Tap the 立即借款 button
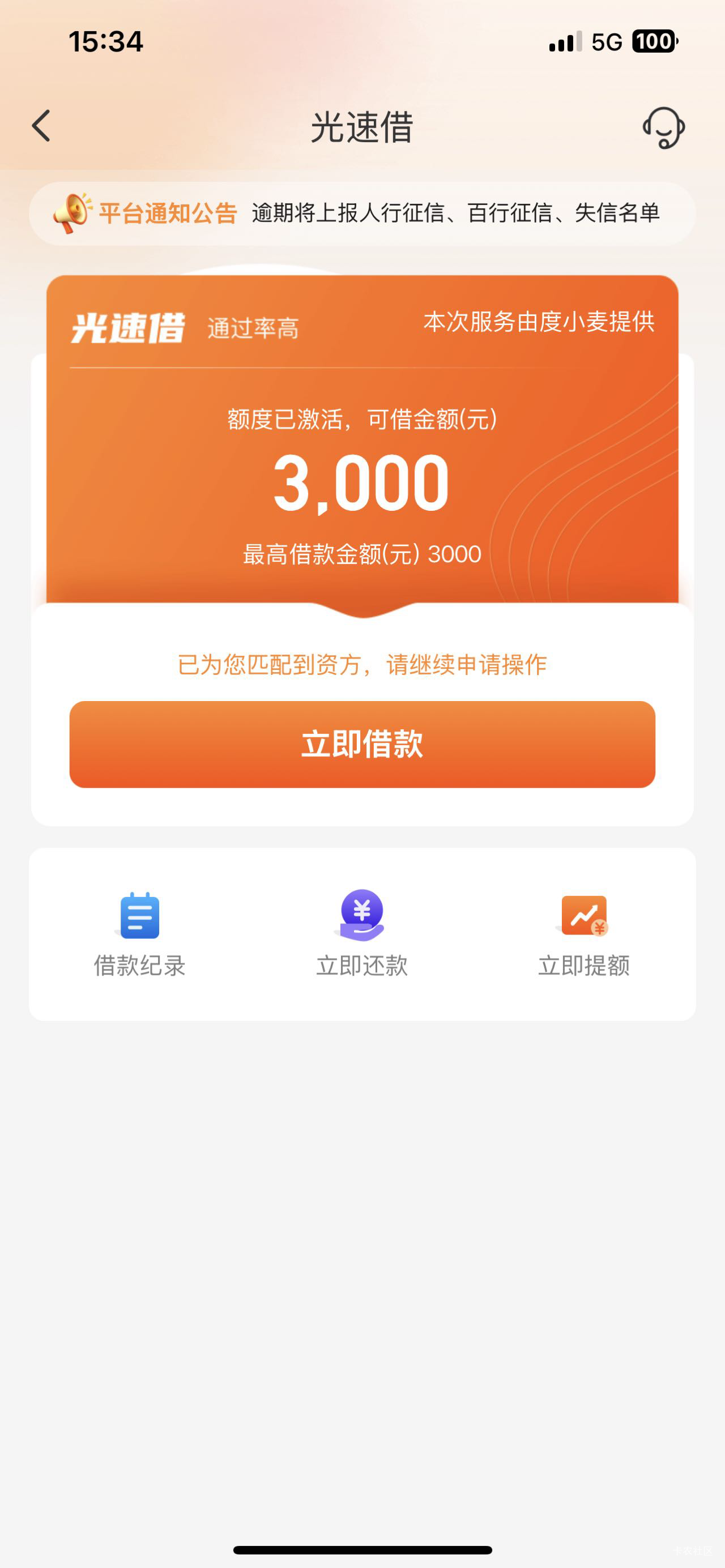 point(362,744)
